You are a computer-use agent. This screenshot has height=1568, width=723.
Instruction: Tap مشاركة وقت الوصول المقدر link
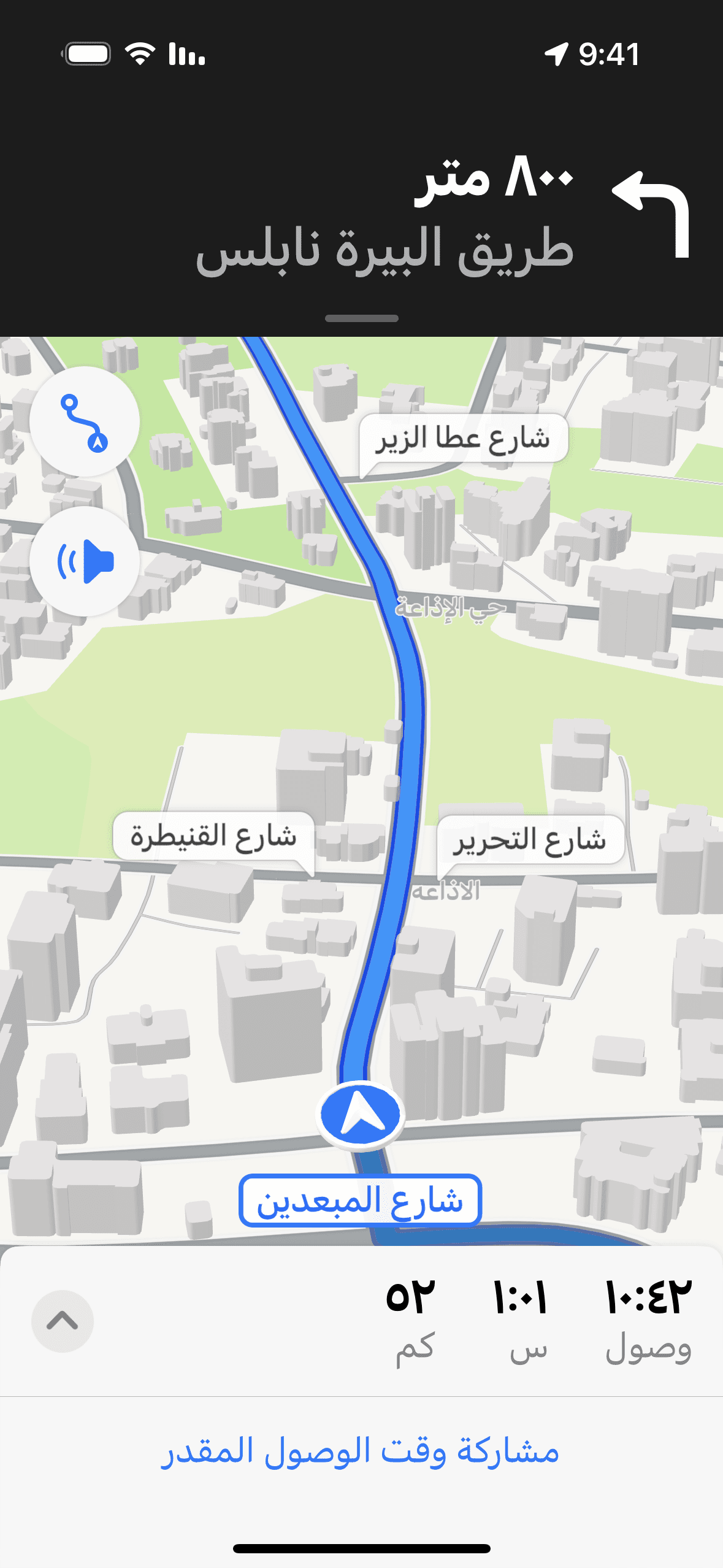[x=361, y=1452]
